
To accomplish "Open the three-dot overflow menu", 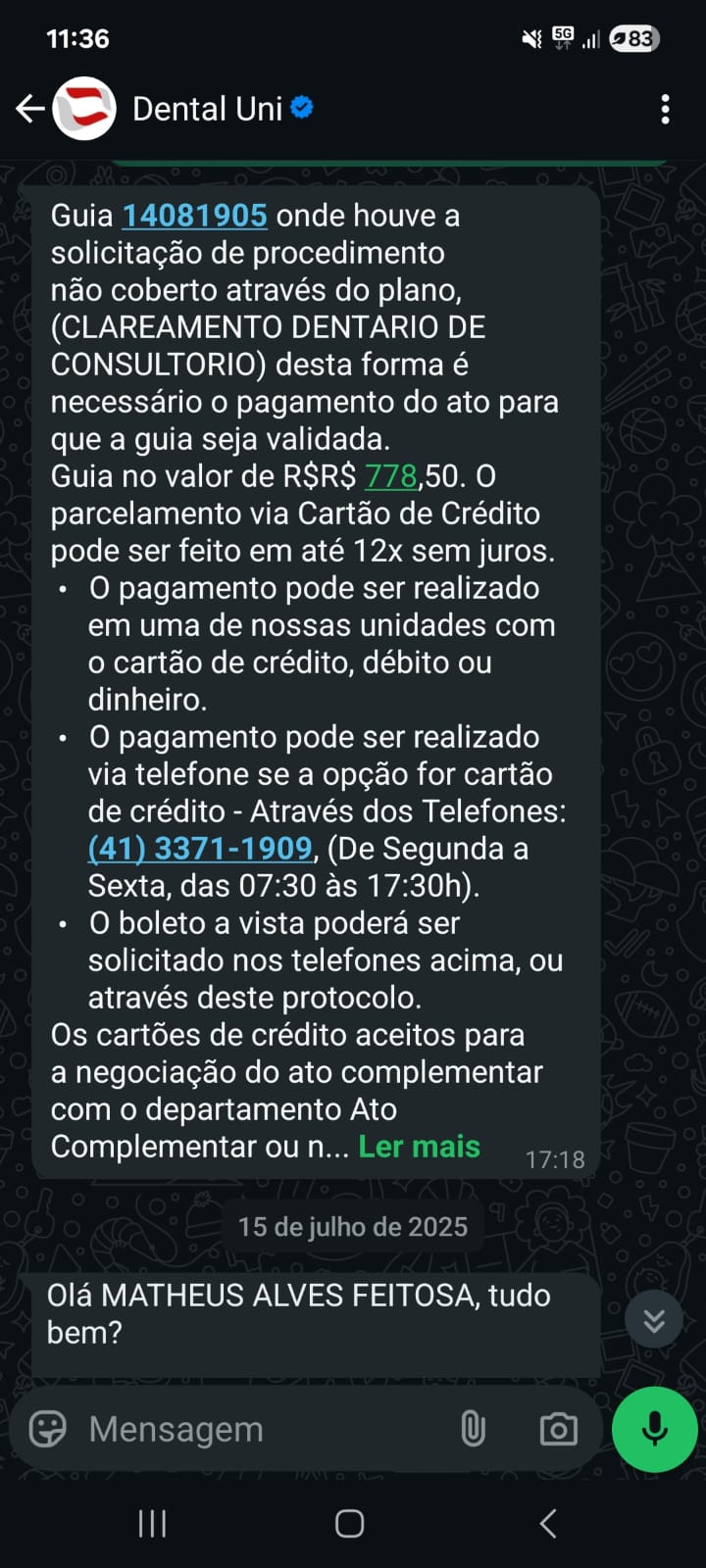I will (x=665, y=109).
